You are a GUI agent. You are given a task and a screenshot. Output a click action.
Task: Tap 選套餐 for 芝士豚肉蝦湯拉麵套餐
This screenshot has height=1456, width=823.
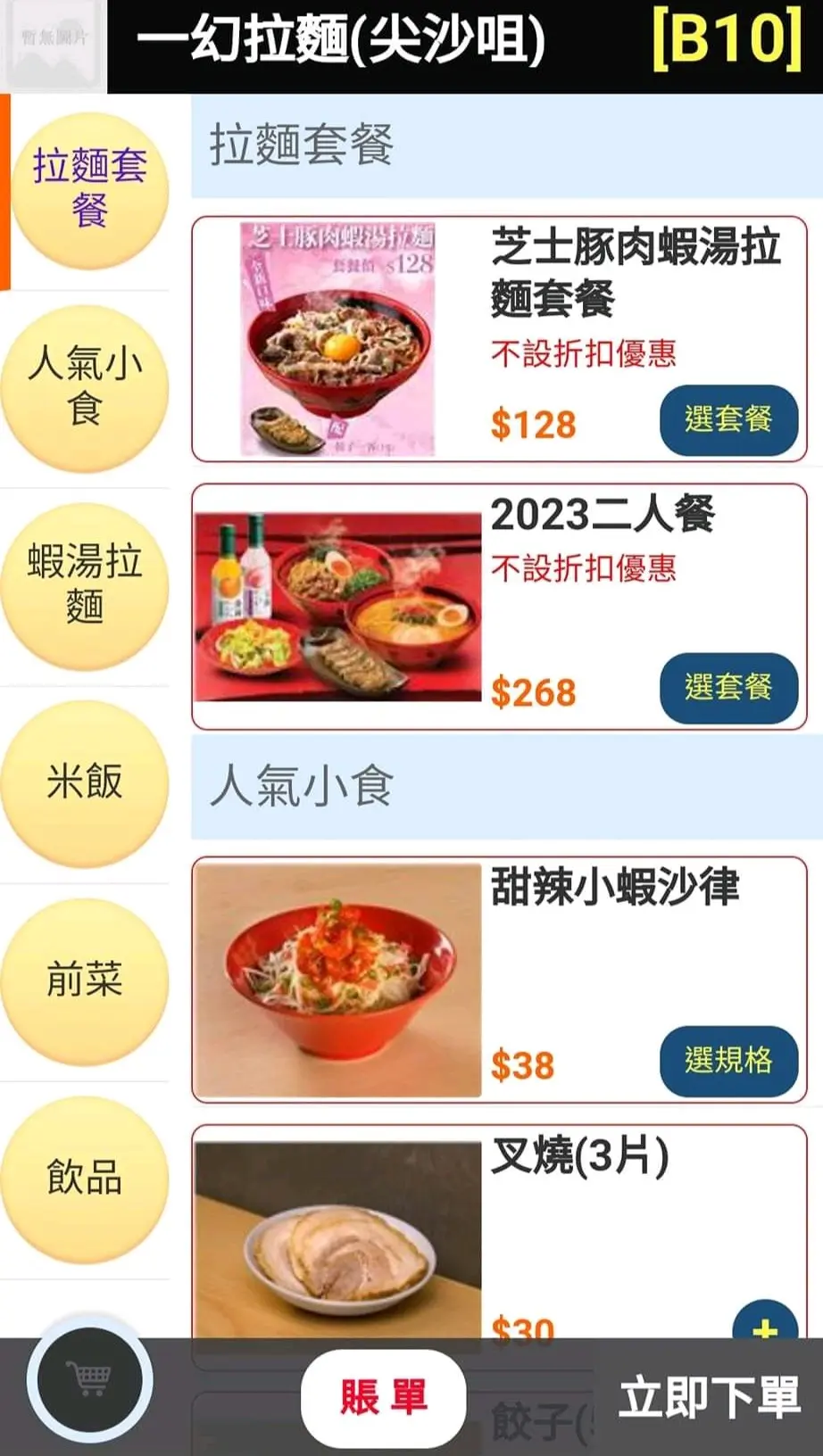coord(727,419)
